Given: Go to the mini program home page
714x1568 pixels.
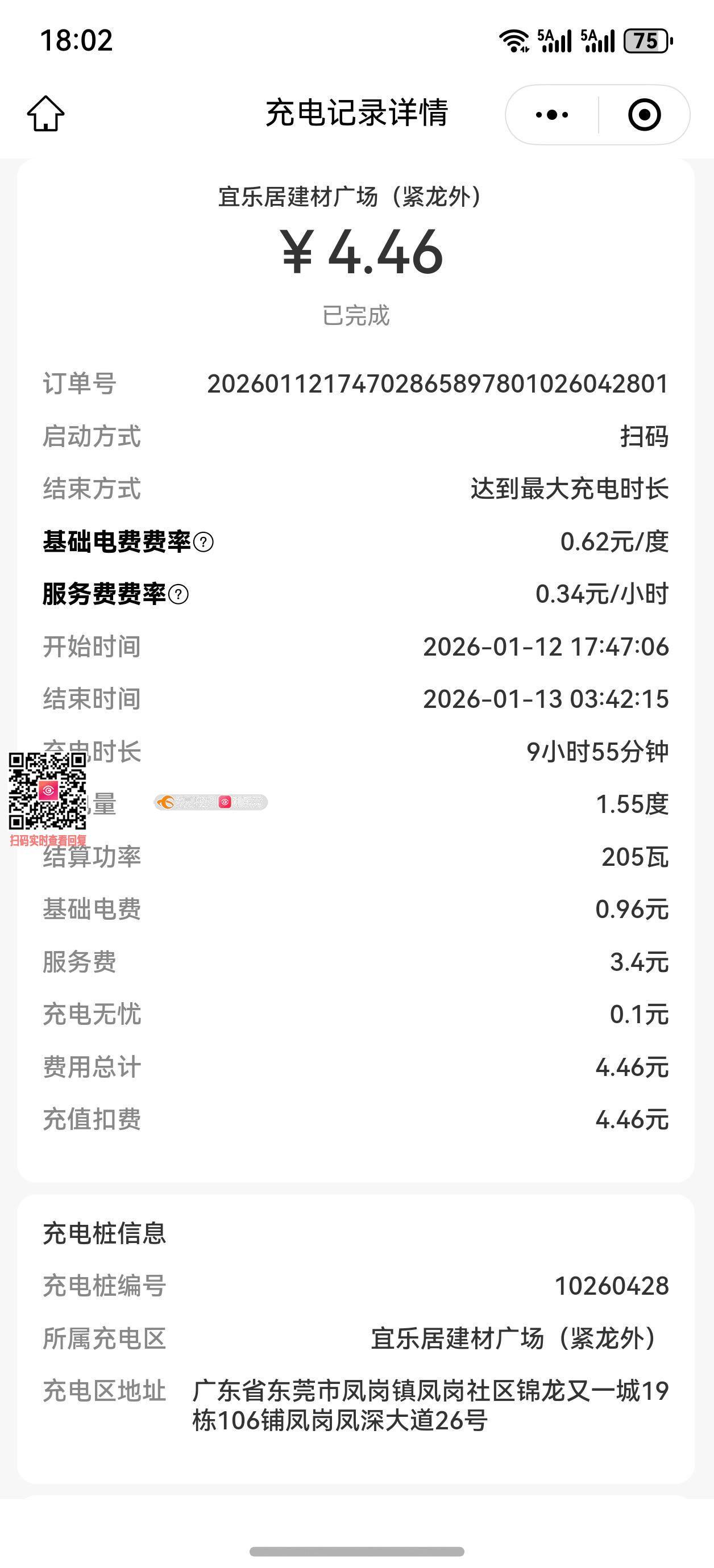Looking at the screenshot, I should pos(45,113).
